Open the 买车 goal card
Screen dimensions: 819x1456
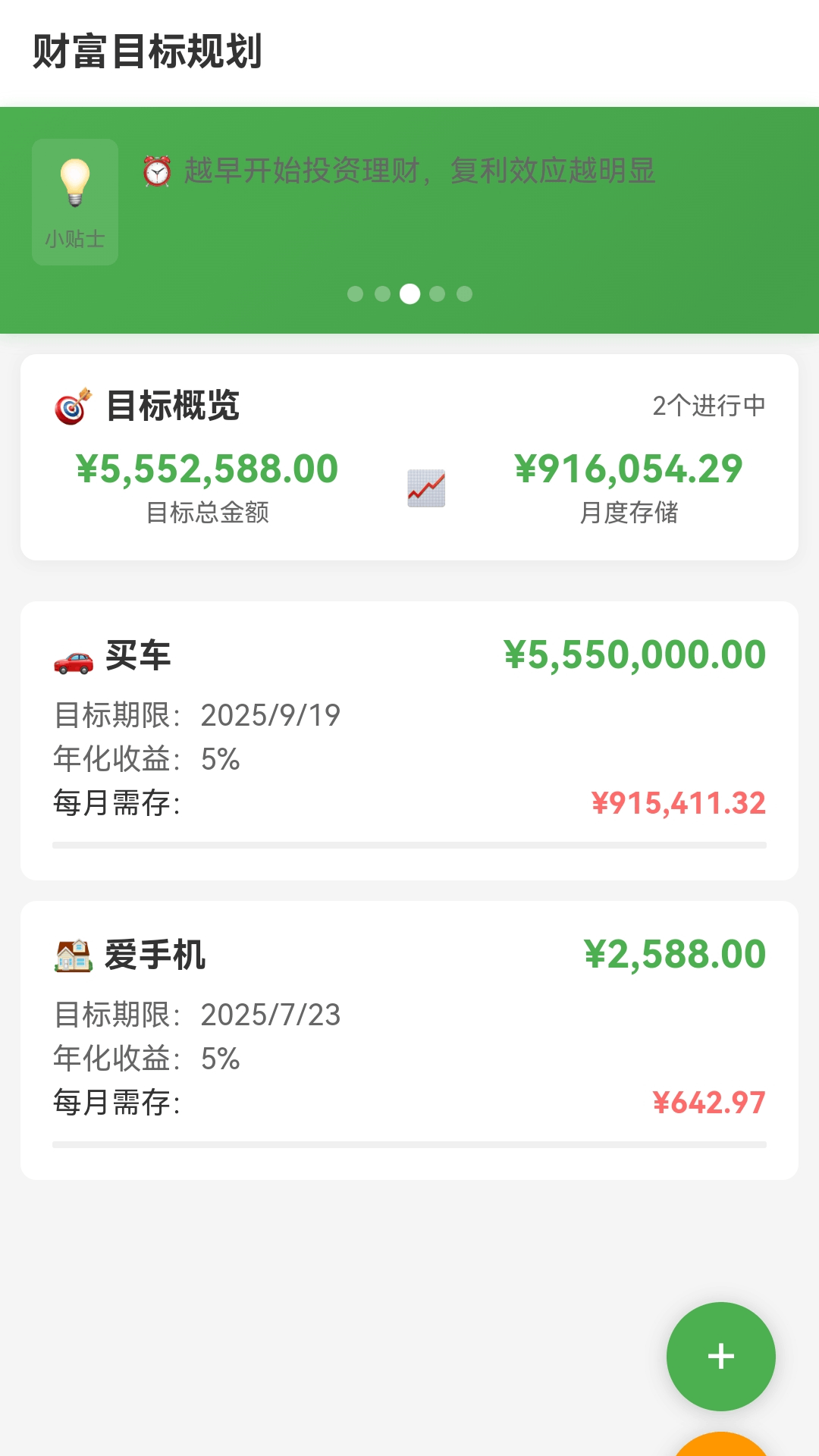coord(409,740)
